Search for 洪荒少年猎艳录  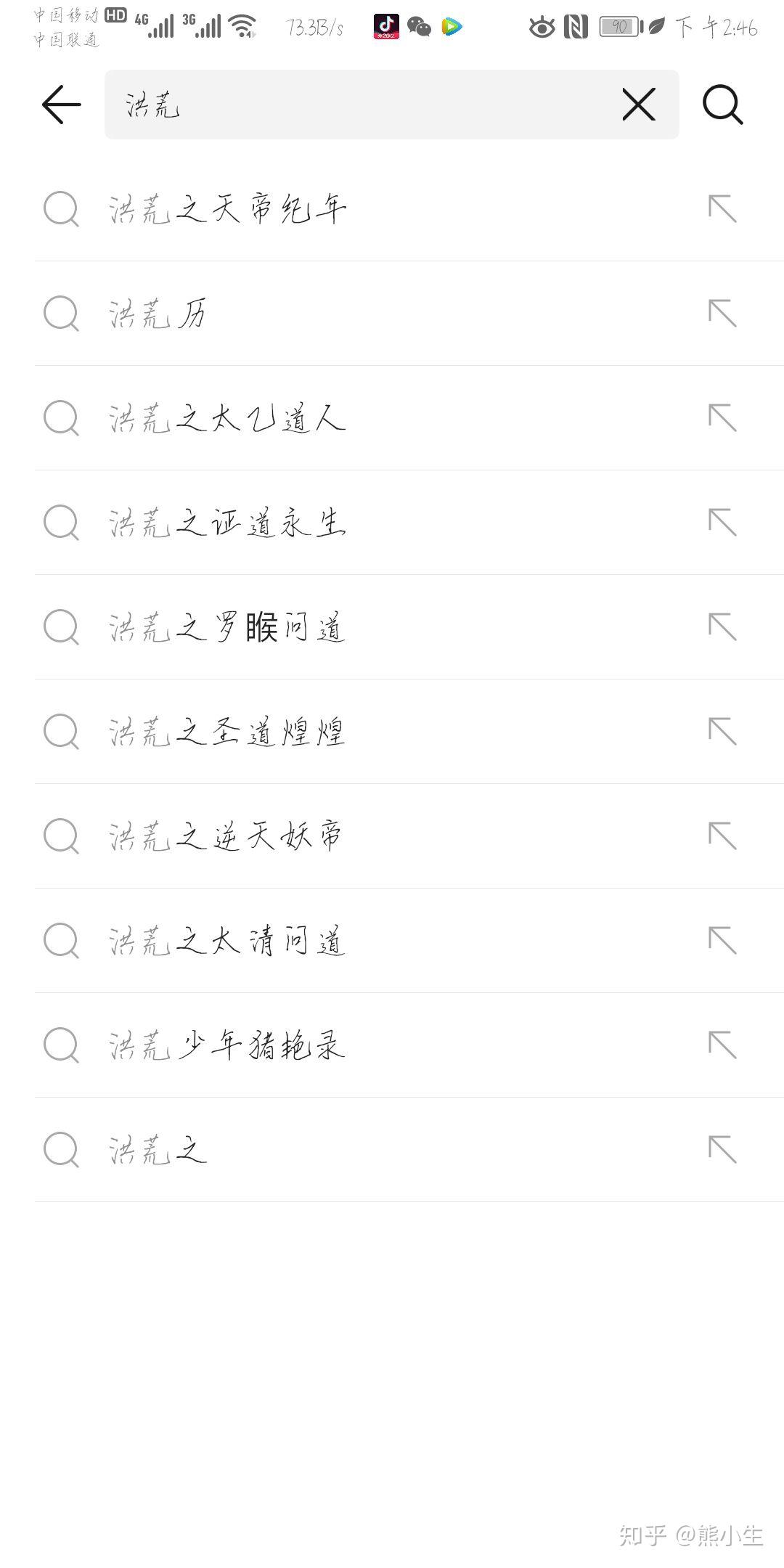tap(228, 1045)
